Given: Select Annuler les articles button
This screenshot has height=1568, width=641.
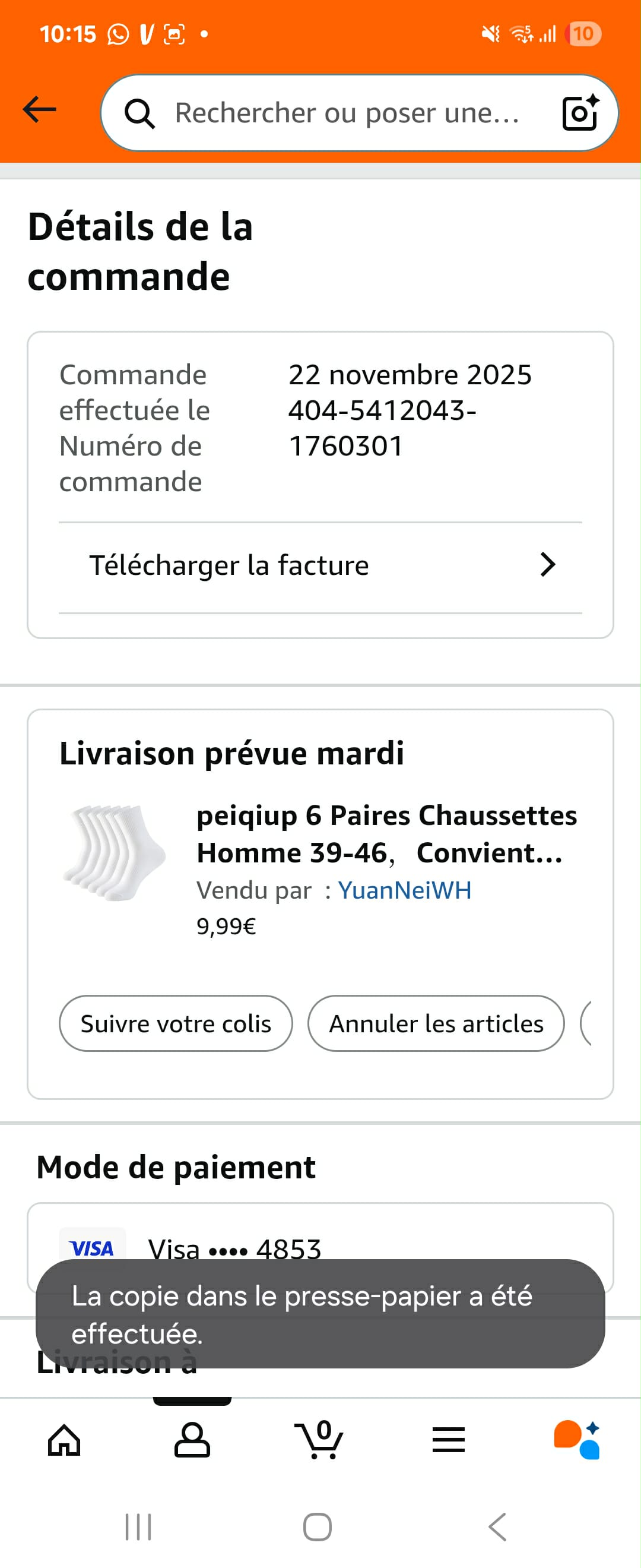Looking at the screenshot, I should (436, 1024).
